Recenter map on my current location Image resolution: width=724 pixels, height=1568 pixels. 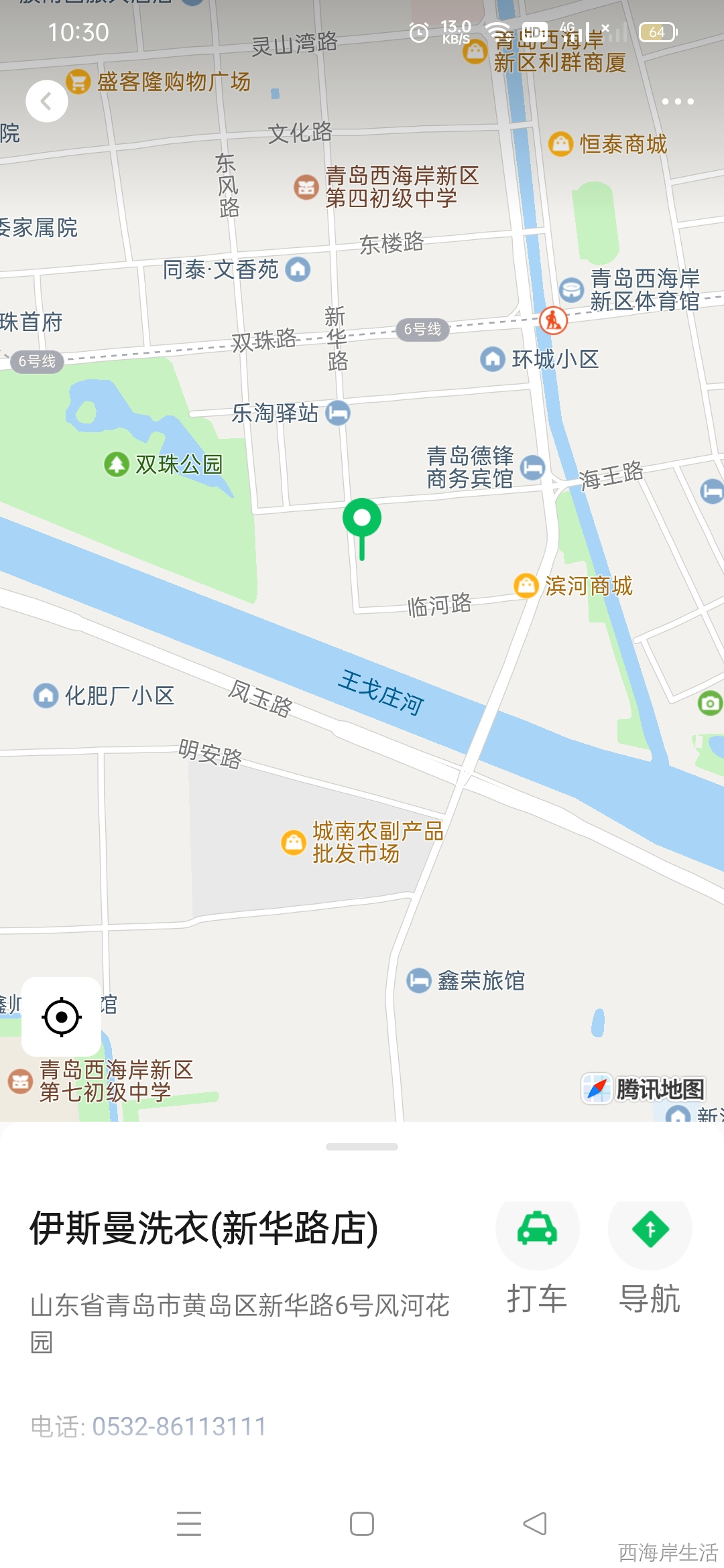pyautogui.click(x=62, y=1017)
